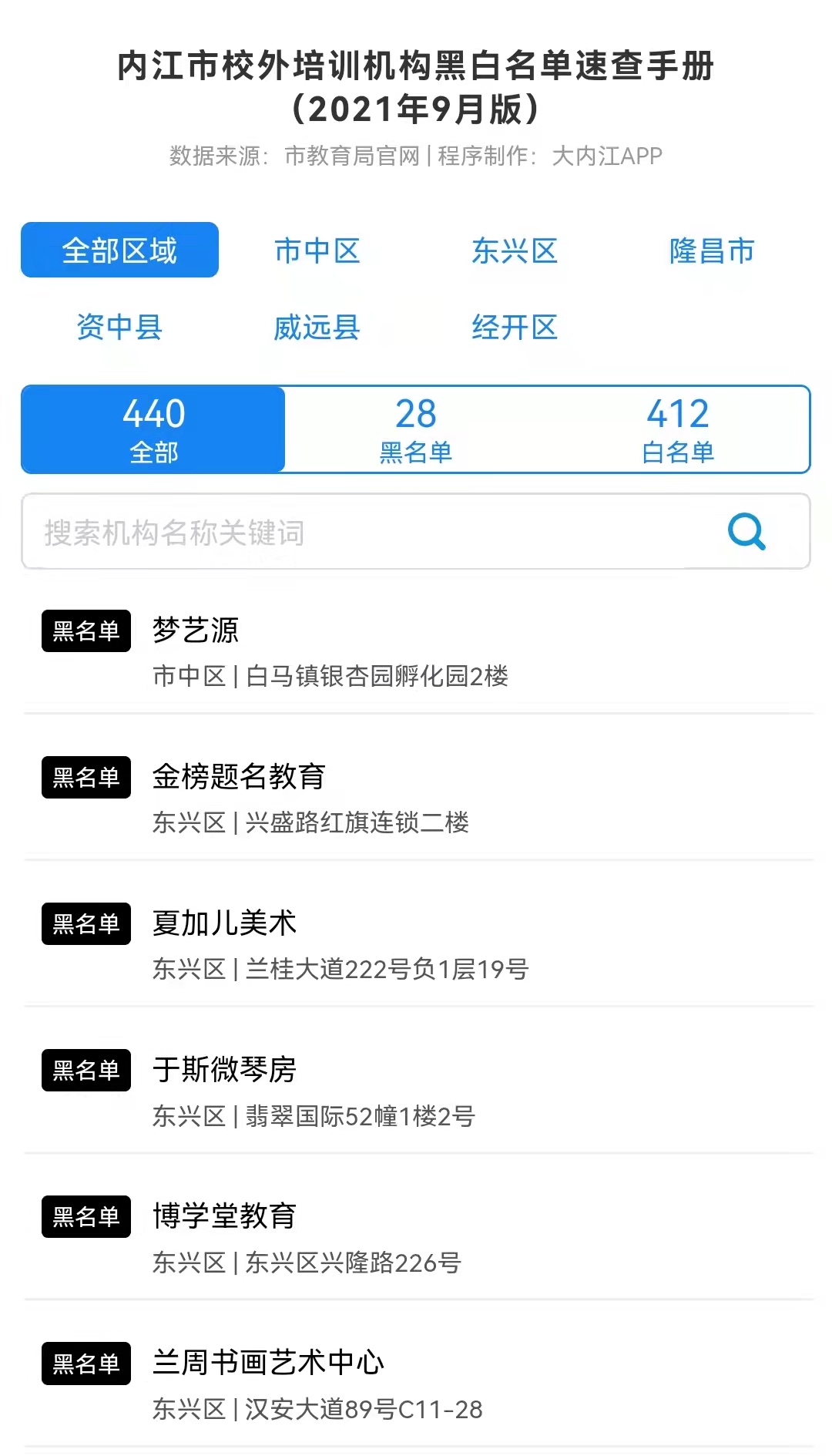Click the 黑名单 badge beside 金榜题名教育
The width and height of the screenshot is (832, 1456).
point(85,778)
